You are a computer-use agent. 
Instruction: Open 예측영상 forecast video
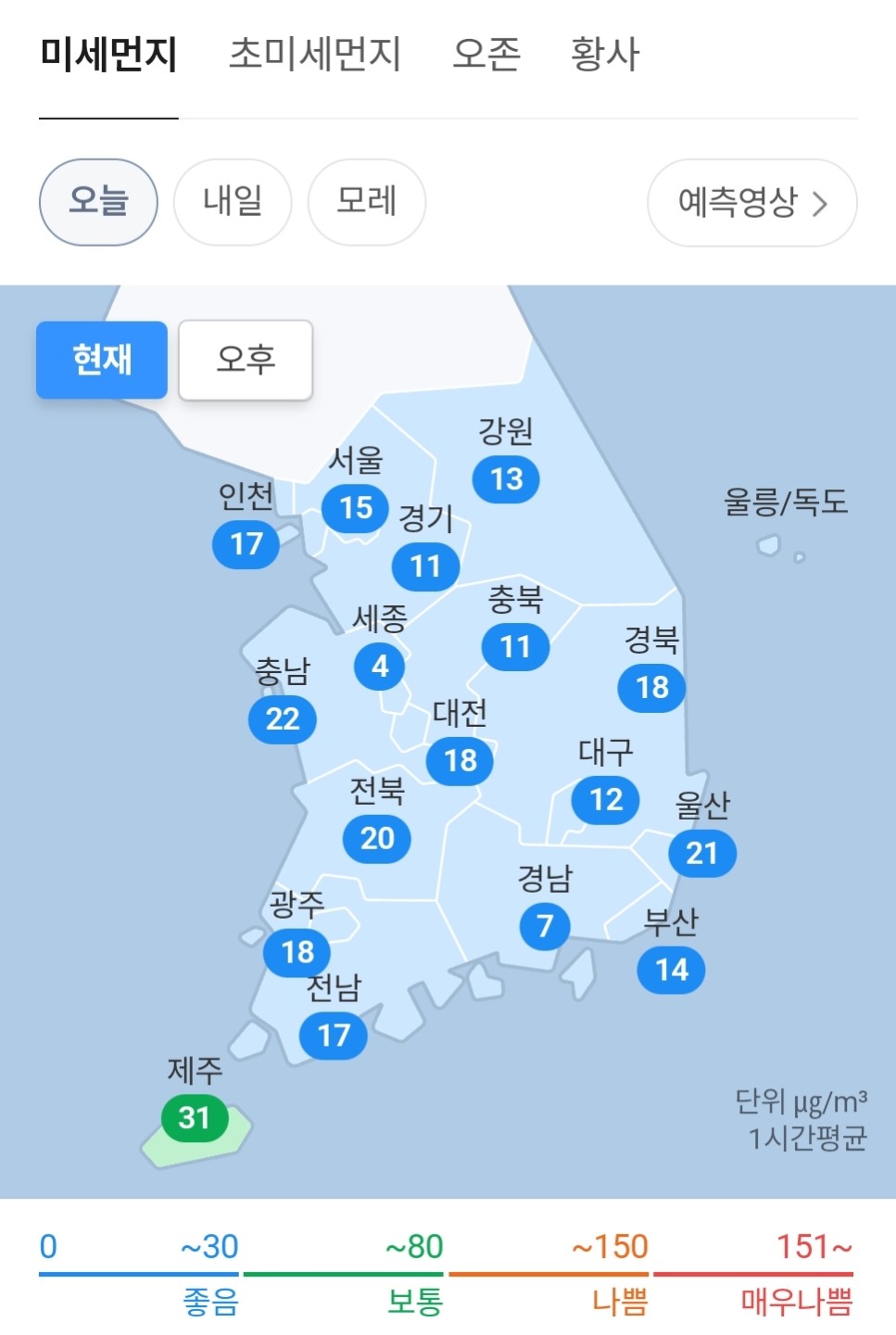tap(751, 203)
